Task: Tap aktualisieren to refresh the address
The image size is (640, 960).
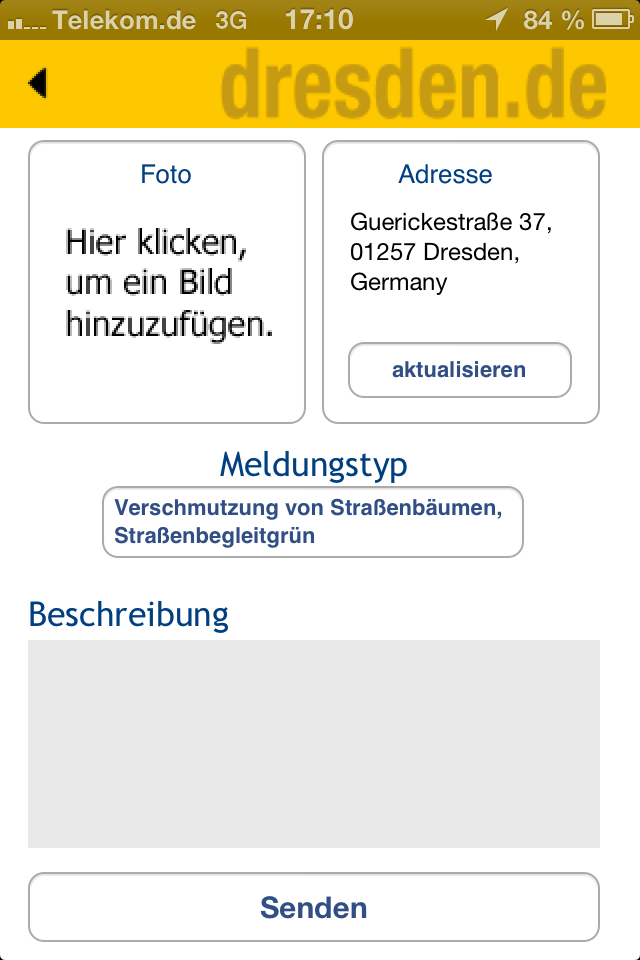Action: [460, 370]
